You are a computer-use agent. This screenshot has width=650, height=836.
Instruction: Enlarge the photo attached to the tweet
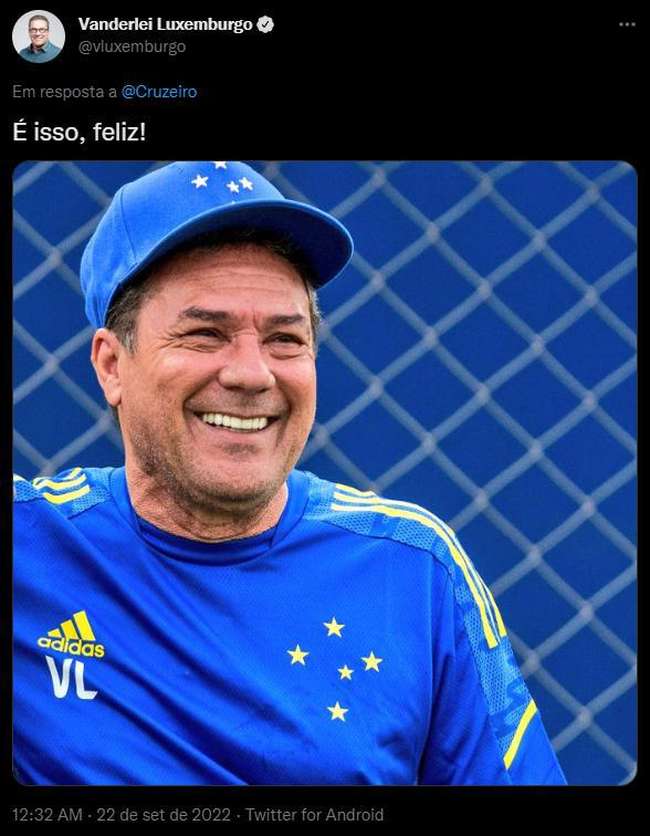(324, 472)
